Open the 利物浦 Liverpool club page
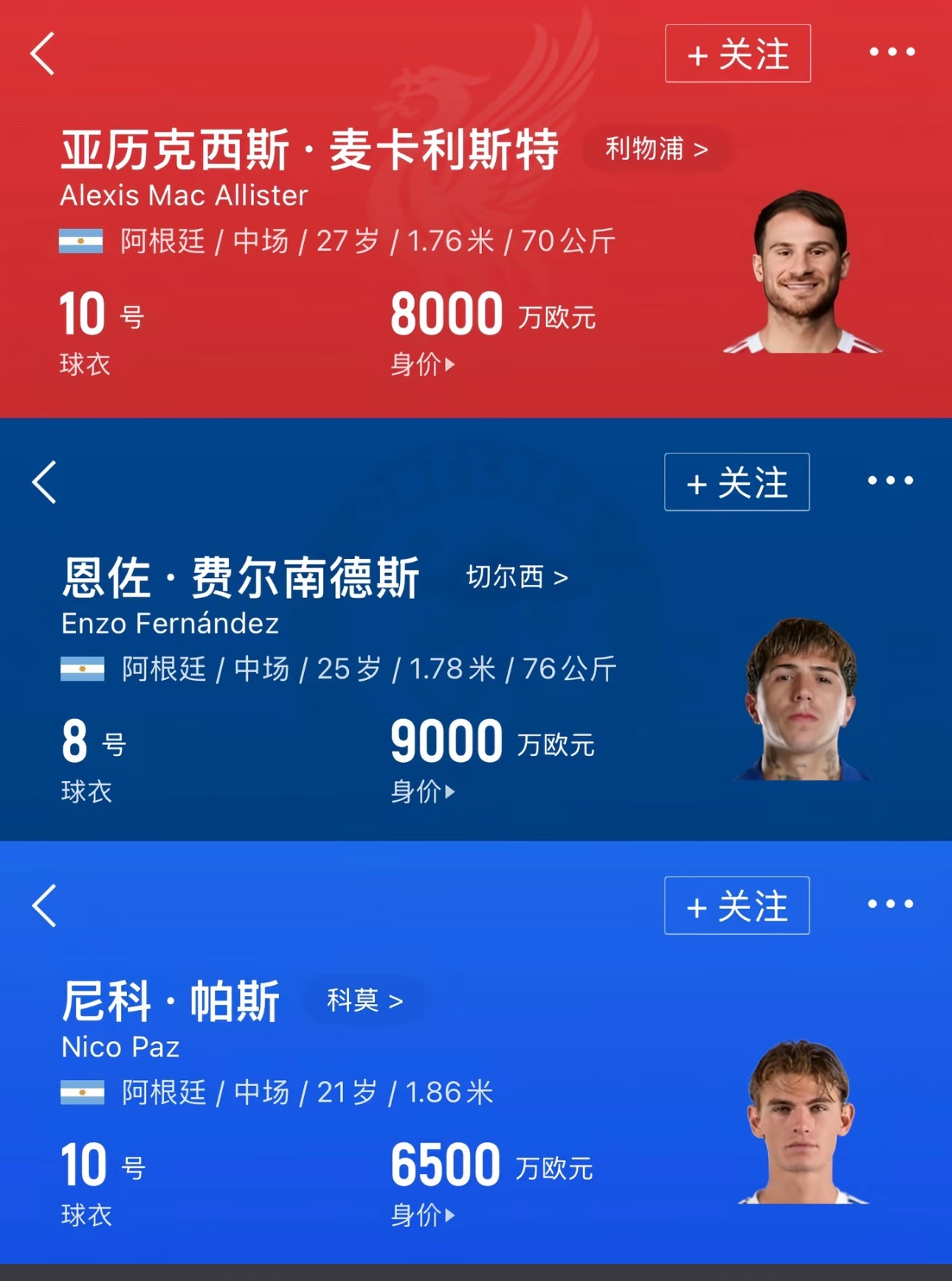This screenshot has height=1281, width=952. click(x=656, y=149)
